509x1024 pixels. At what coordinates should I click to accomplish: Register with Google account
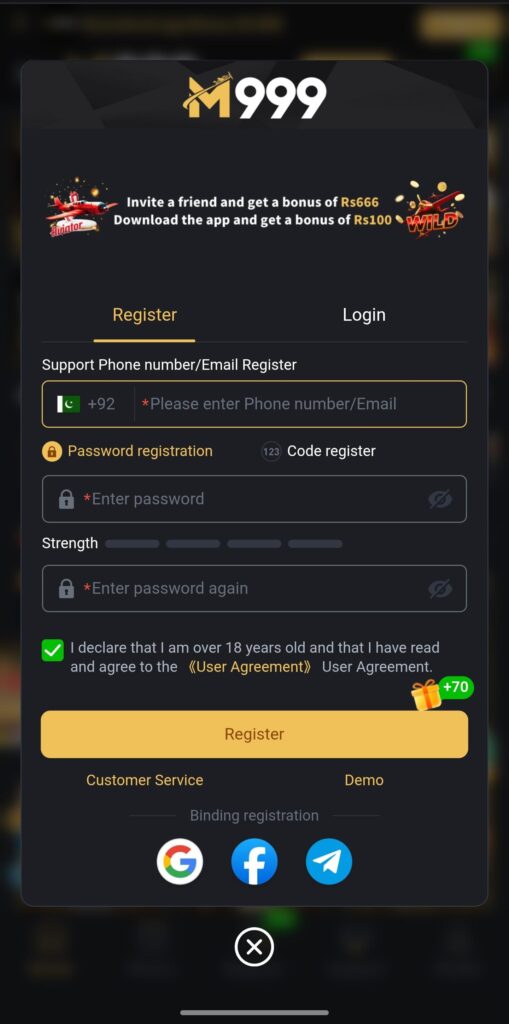point(180,861)
